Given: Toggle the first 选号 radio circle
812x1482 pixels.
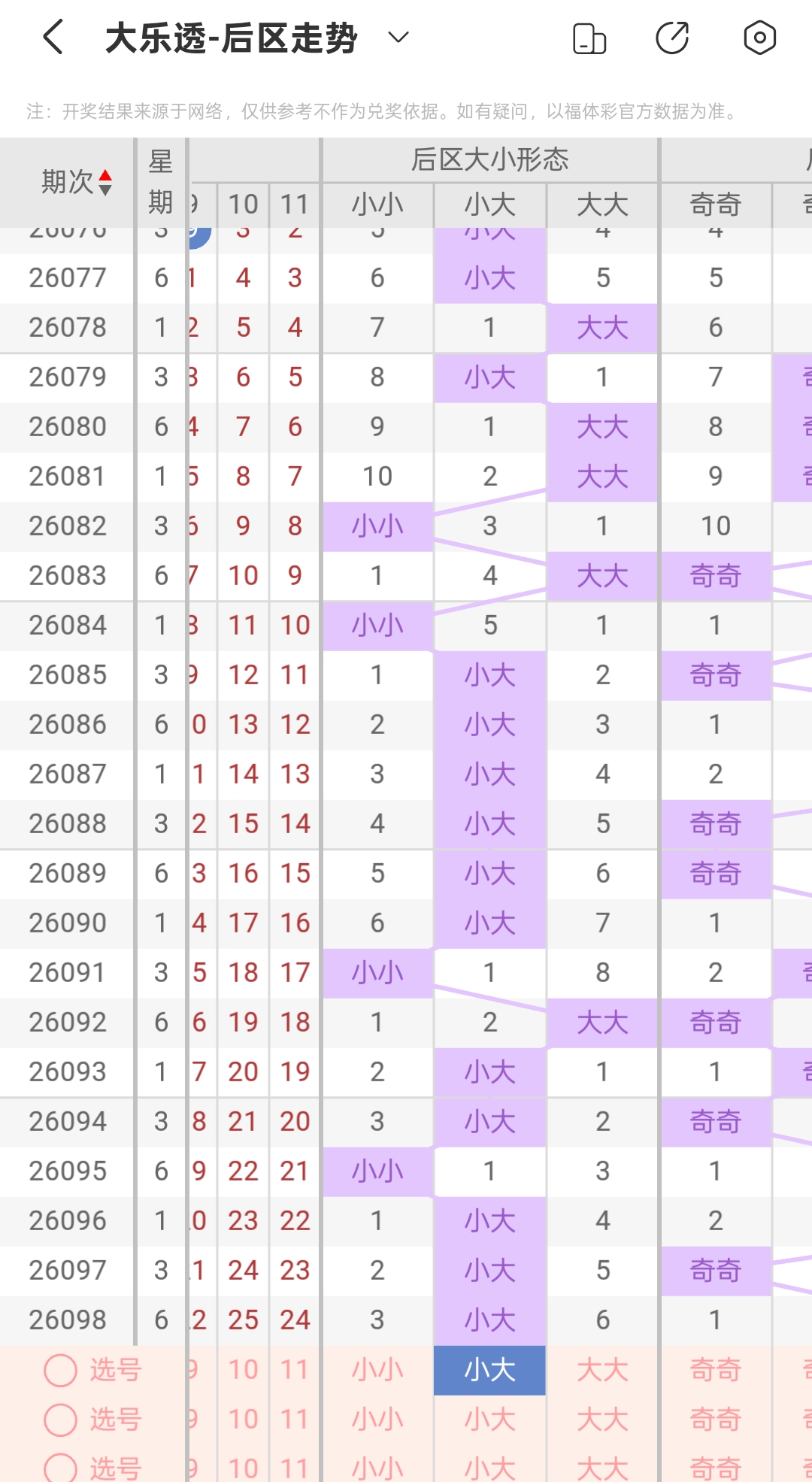Looking at the screenshot, I should [x=60, y=1370].
